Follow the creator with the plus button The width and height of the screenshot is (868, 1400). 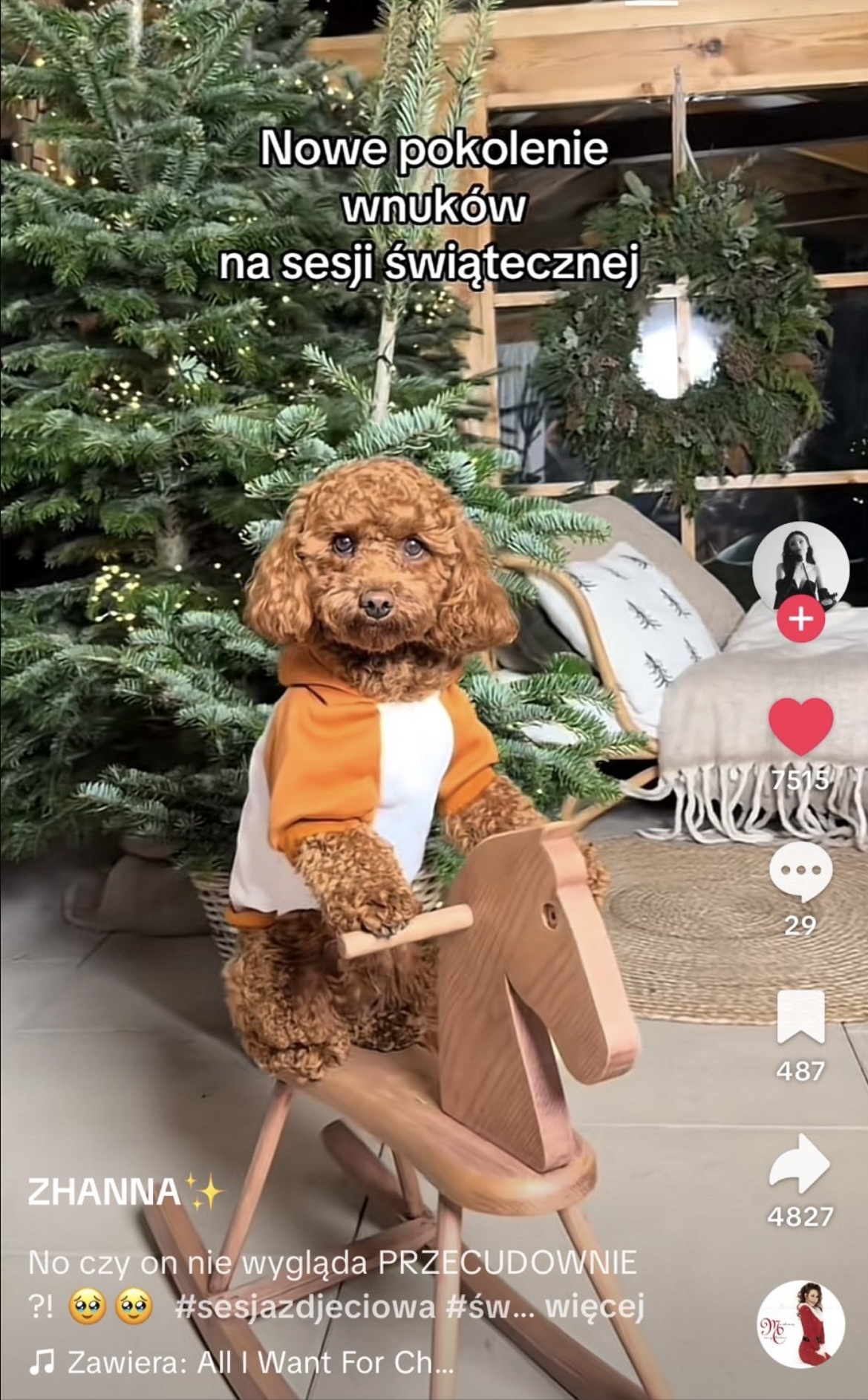(x=800, y=619)
